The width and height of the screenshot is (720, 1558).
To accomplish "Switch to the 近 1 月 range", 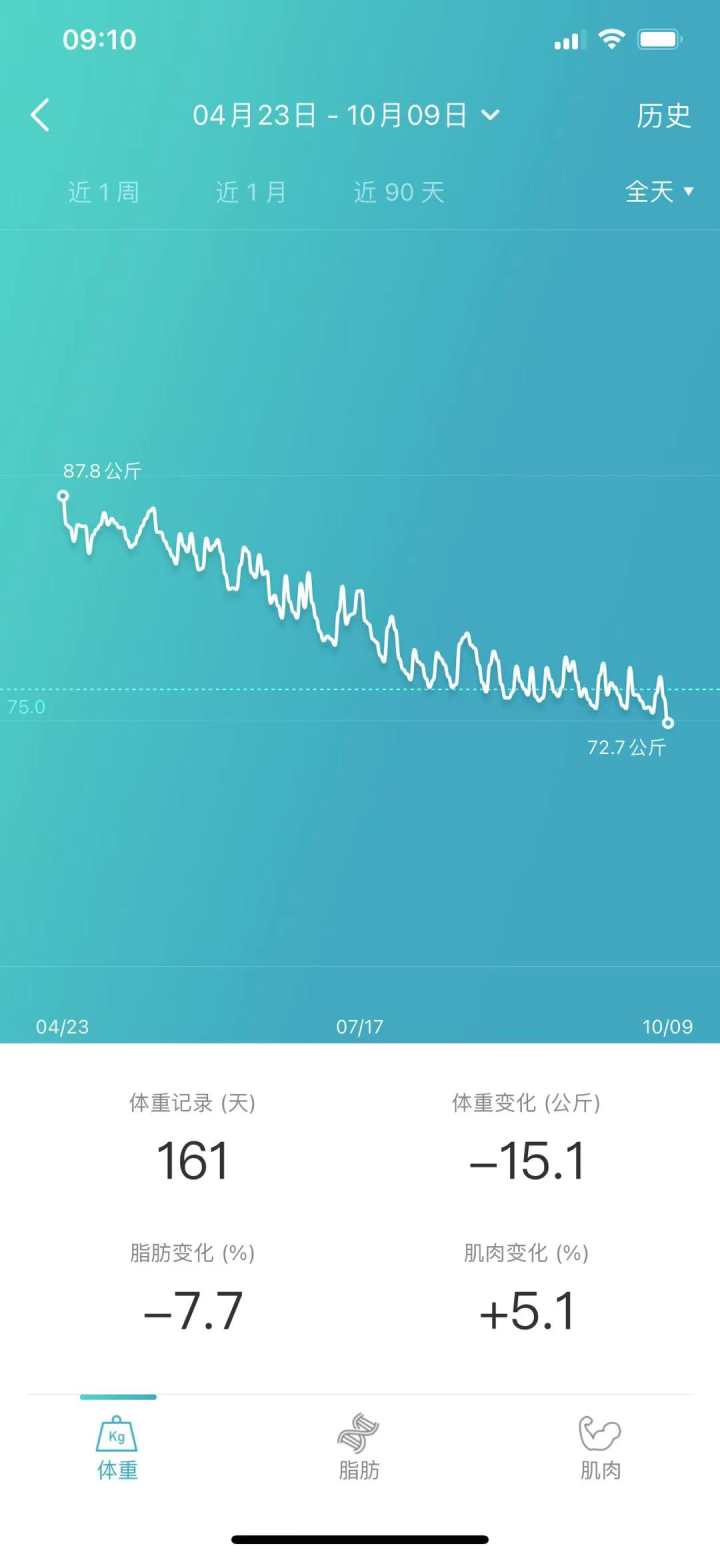I will coord(251,192).
